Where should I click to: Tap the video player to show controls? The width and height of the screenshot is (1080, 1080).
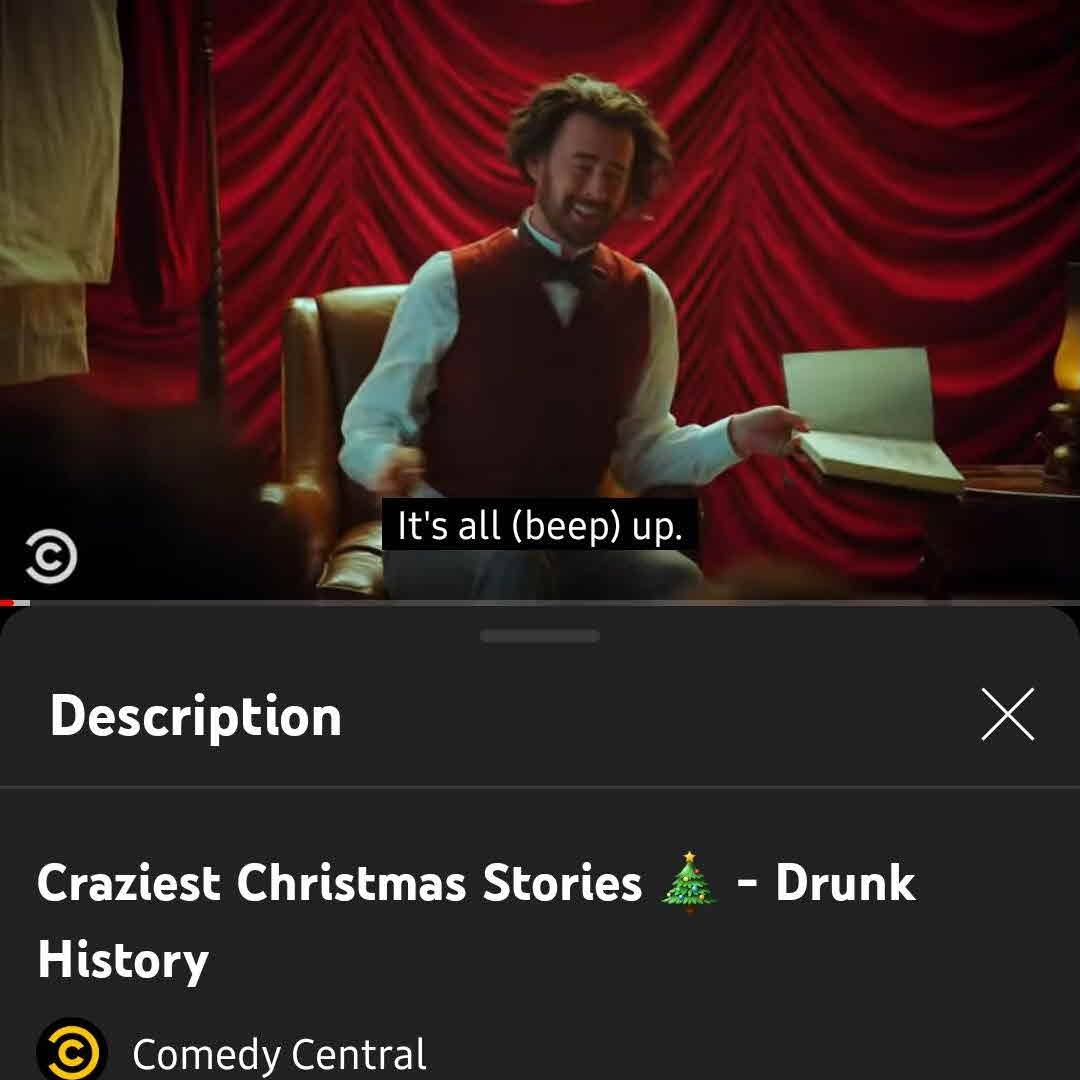[x=540, y=300]
